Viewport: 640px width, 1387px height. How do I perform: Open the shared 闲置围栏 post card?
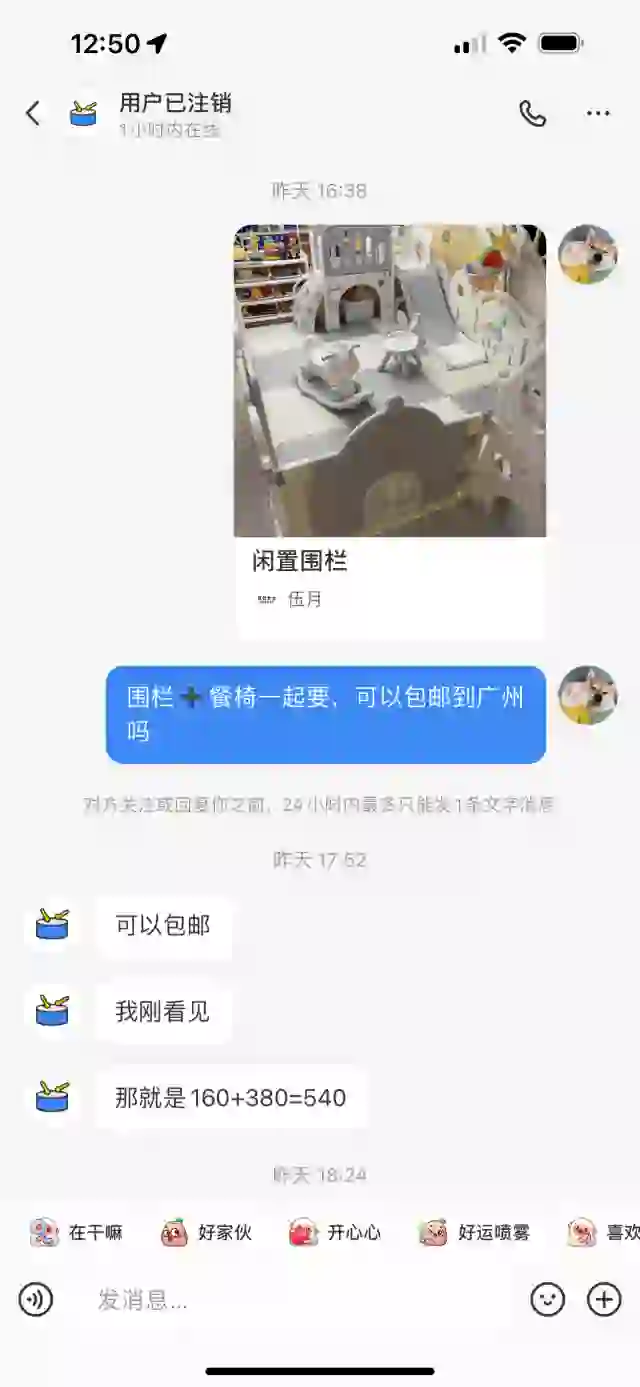[390, 430]
